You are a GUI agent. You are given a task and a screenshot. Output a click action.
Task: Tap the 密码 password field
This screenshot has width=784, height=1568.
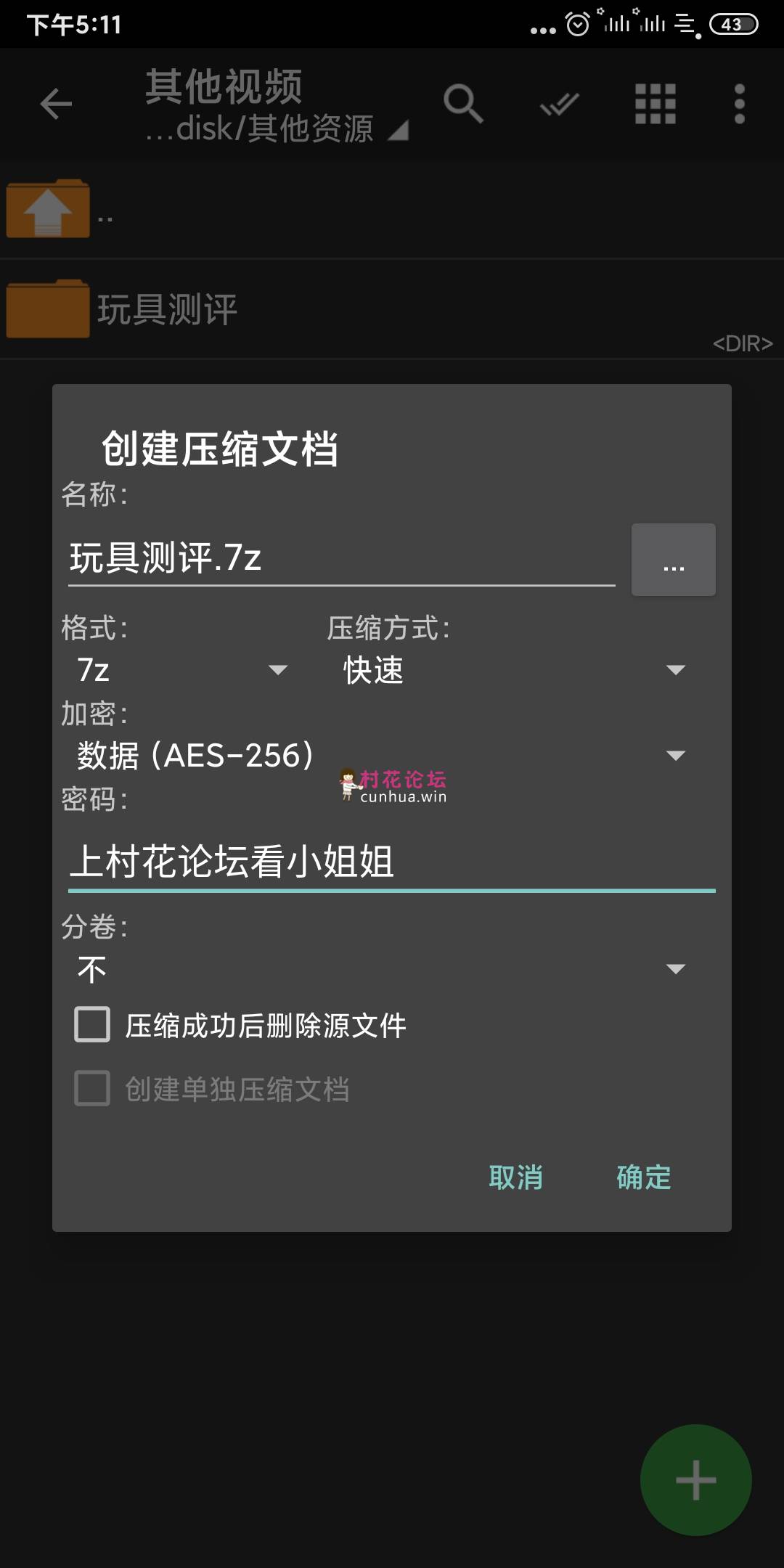tap(392, 862)
